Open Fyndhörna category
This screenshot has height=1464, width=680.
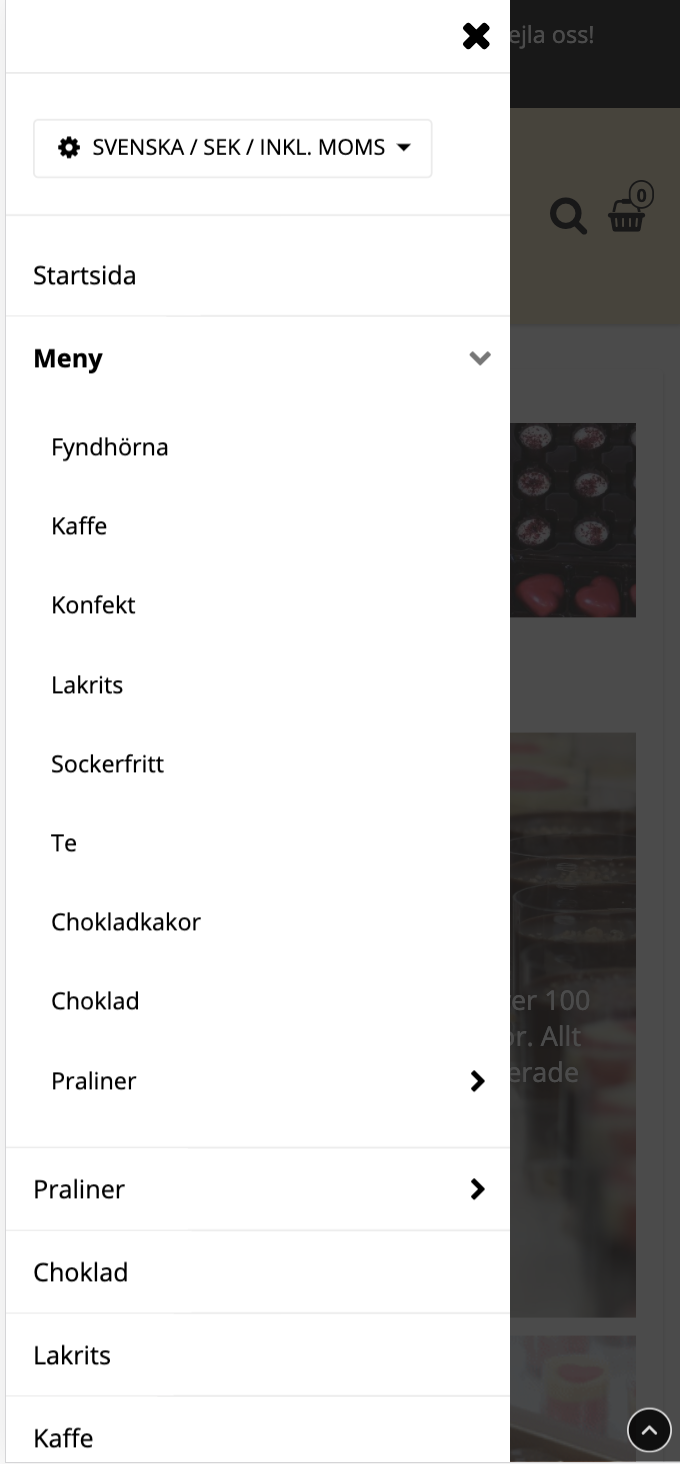tap(110, 447)
